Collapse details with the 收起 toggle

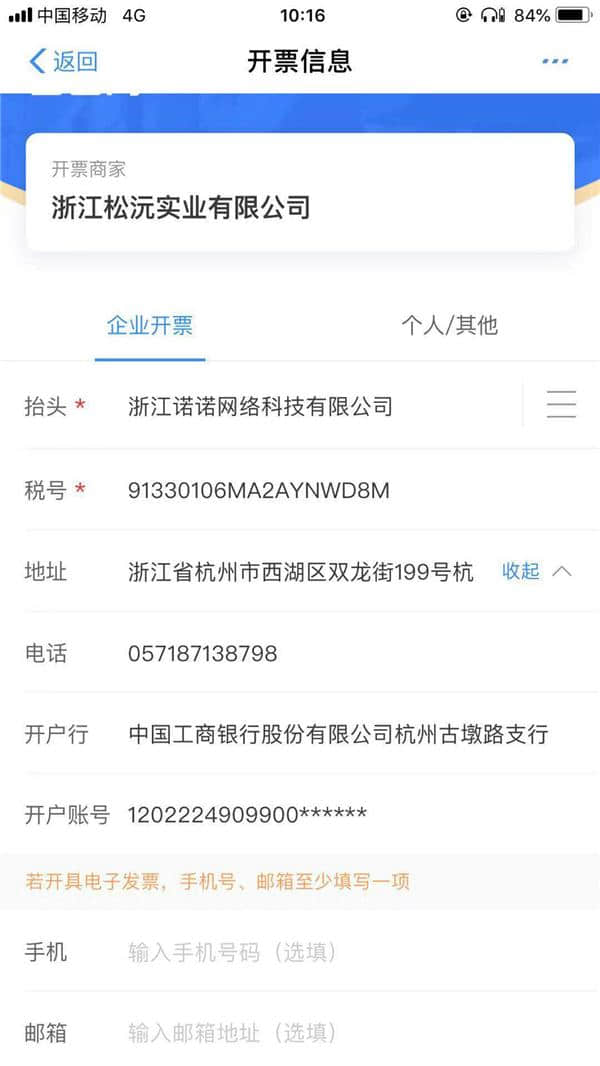(536, 571)
